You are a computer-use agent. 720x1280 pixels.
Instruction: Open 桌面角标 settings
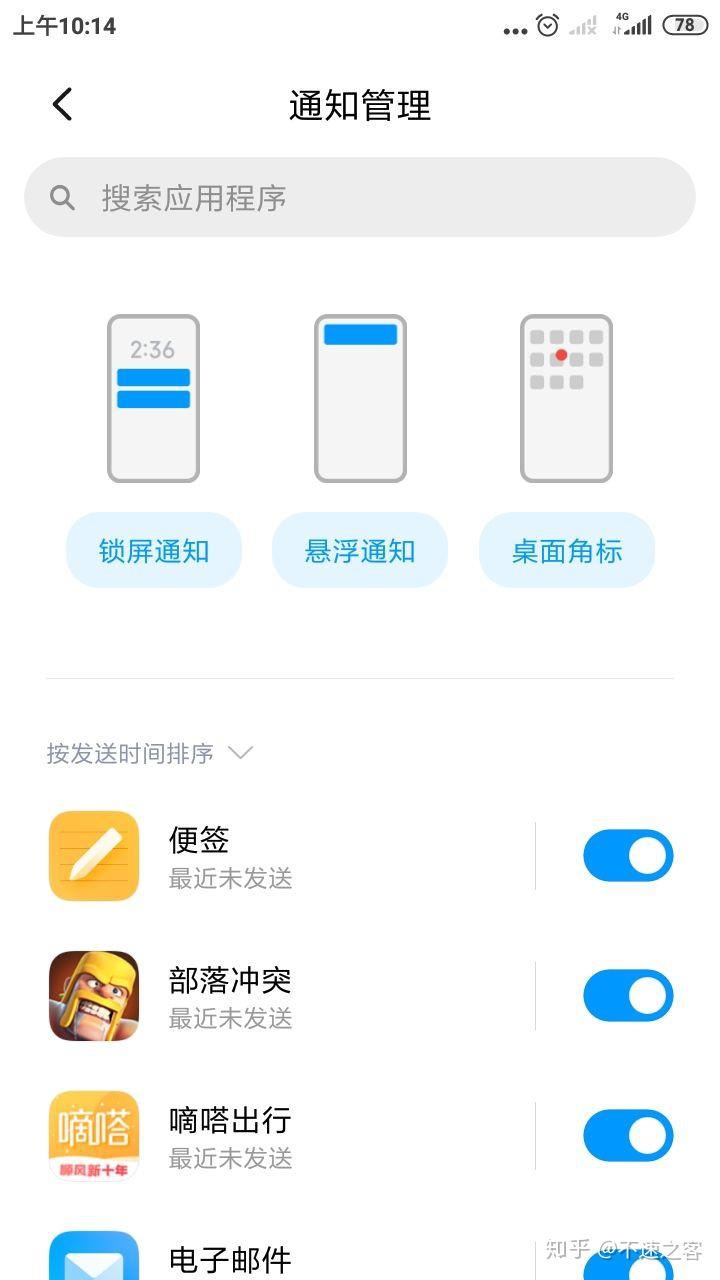coord(567,551)
